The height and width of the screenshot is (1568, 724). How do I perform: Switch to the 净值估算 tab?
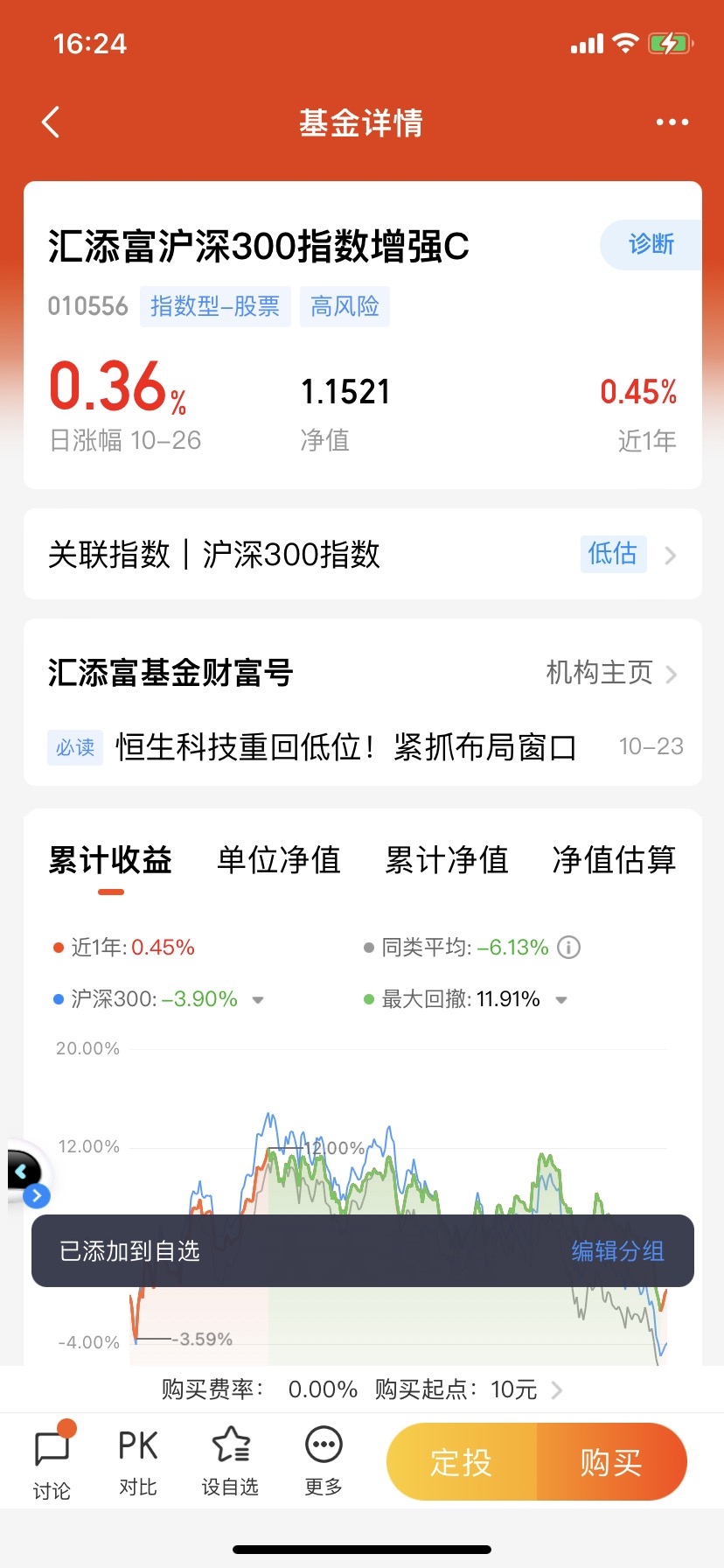click(x=614, y=860)
